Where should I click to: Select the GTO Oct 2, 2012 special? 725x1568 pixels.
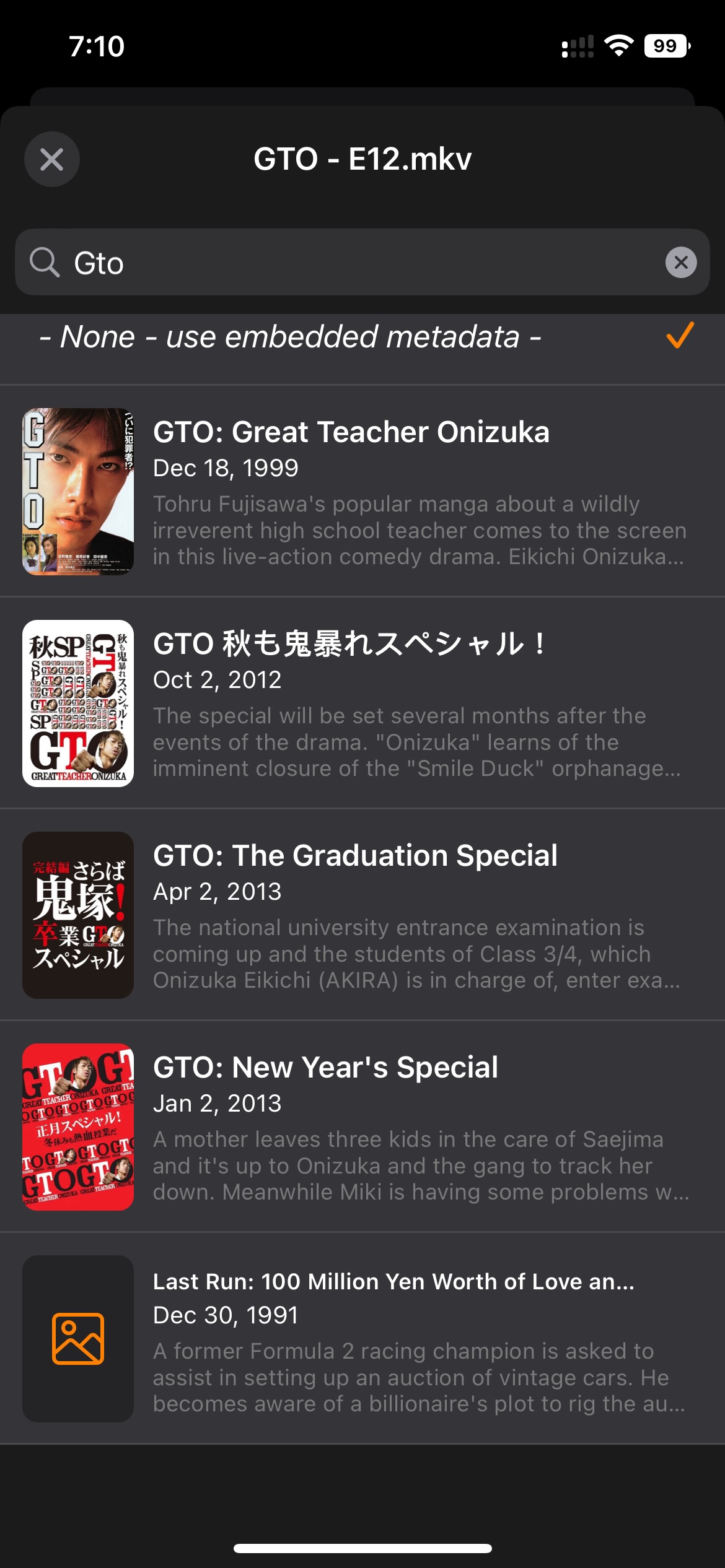coord(362,703)
